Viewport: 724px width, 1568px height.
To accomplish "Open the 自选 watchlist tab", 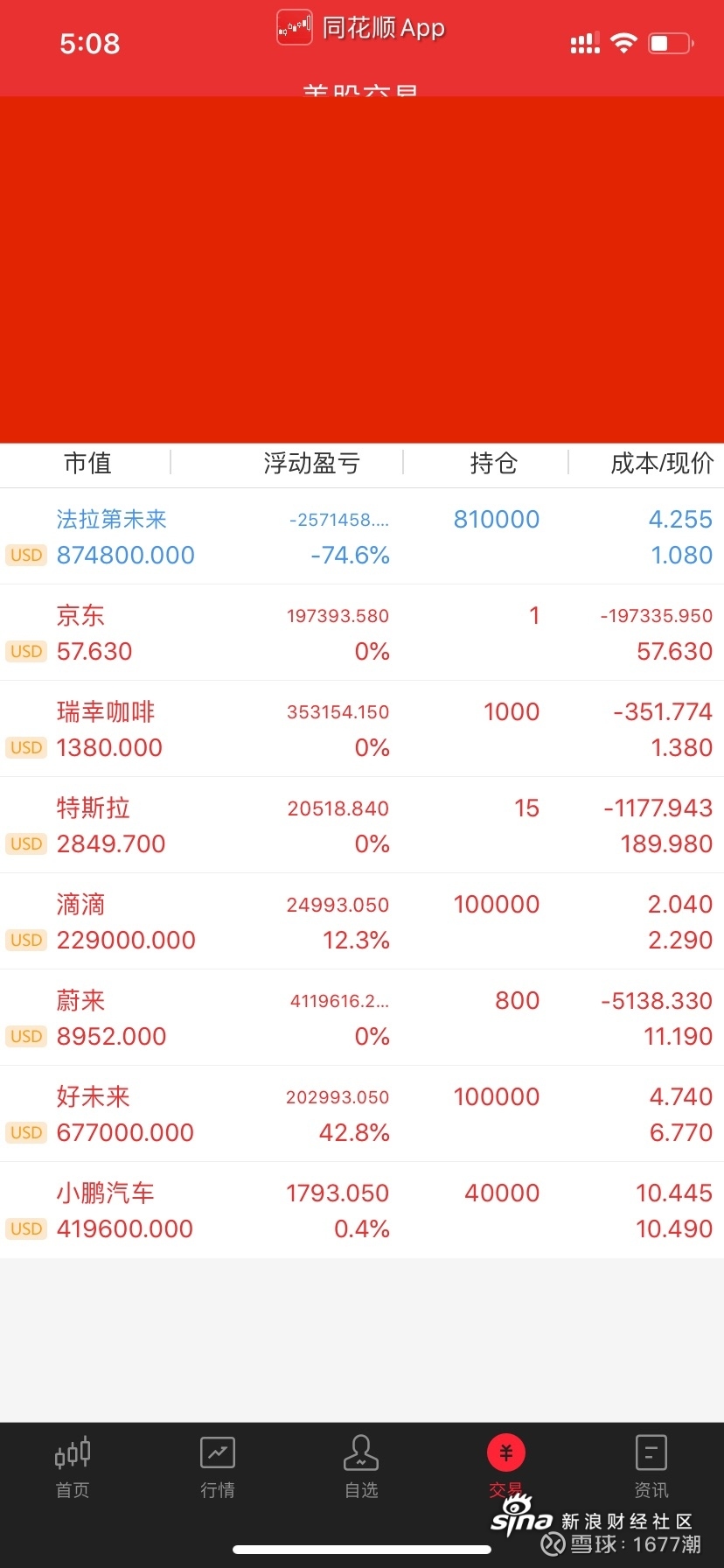I will (361, 1467).
